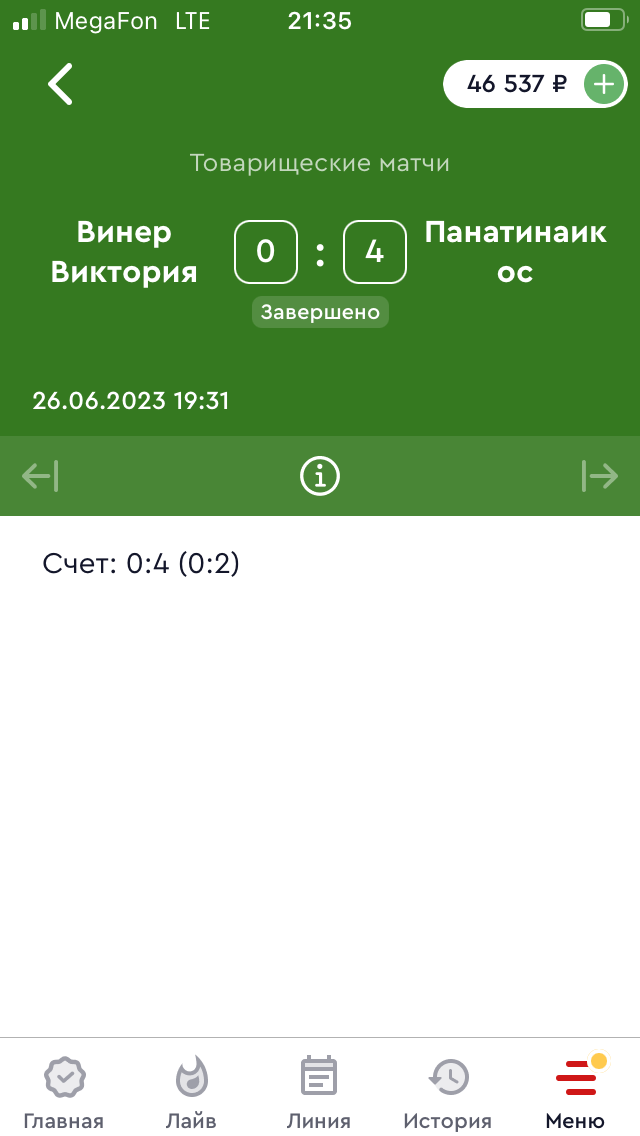Go back using the top-left arrow
The width and height of the screenshot is (640, 1136).
pos(61,84)
